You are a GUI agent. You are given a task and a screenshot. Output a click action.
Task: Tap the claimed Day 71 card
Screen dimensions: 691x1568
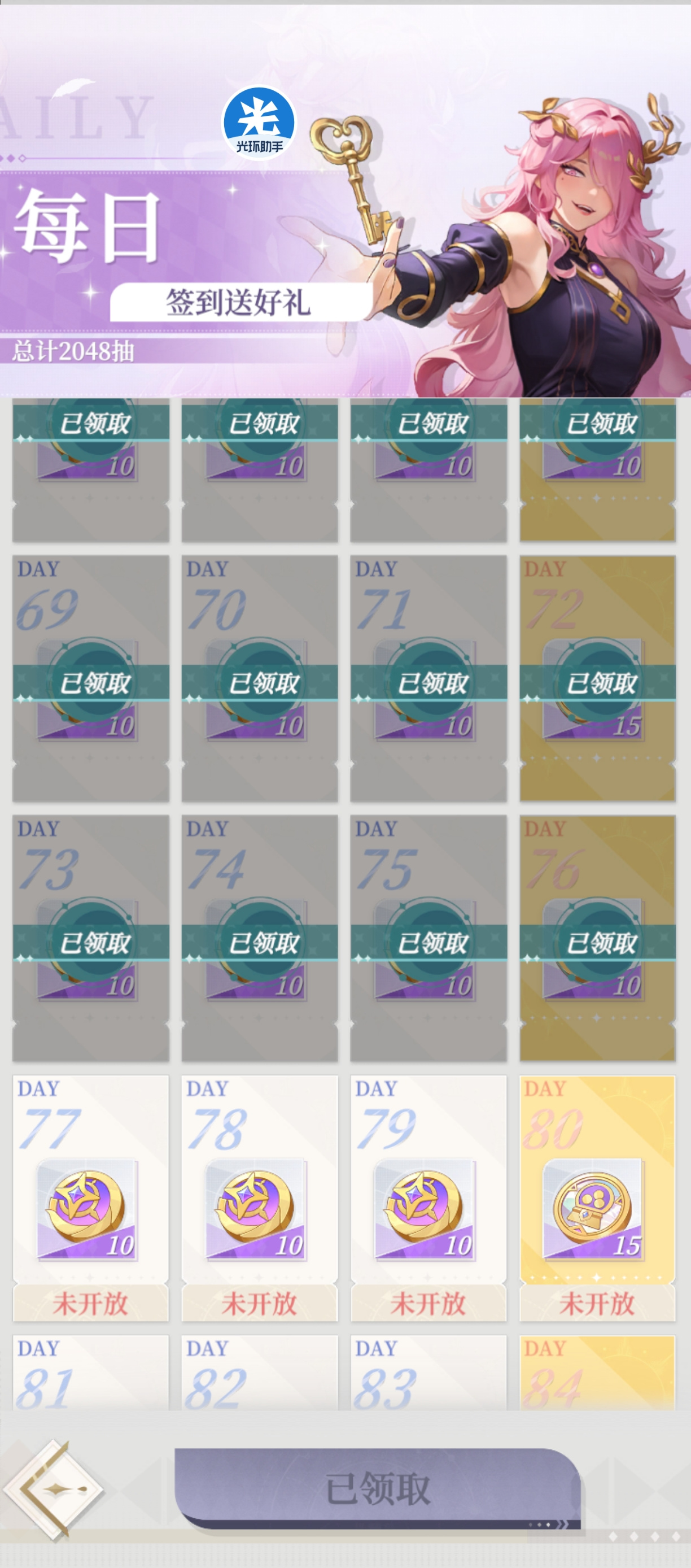(428, 678)
